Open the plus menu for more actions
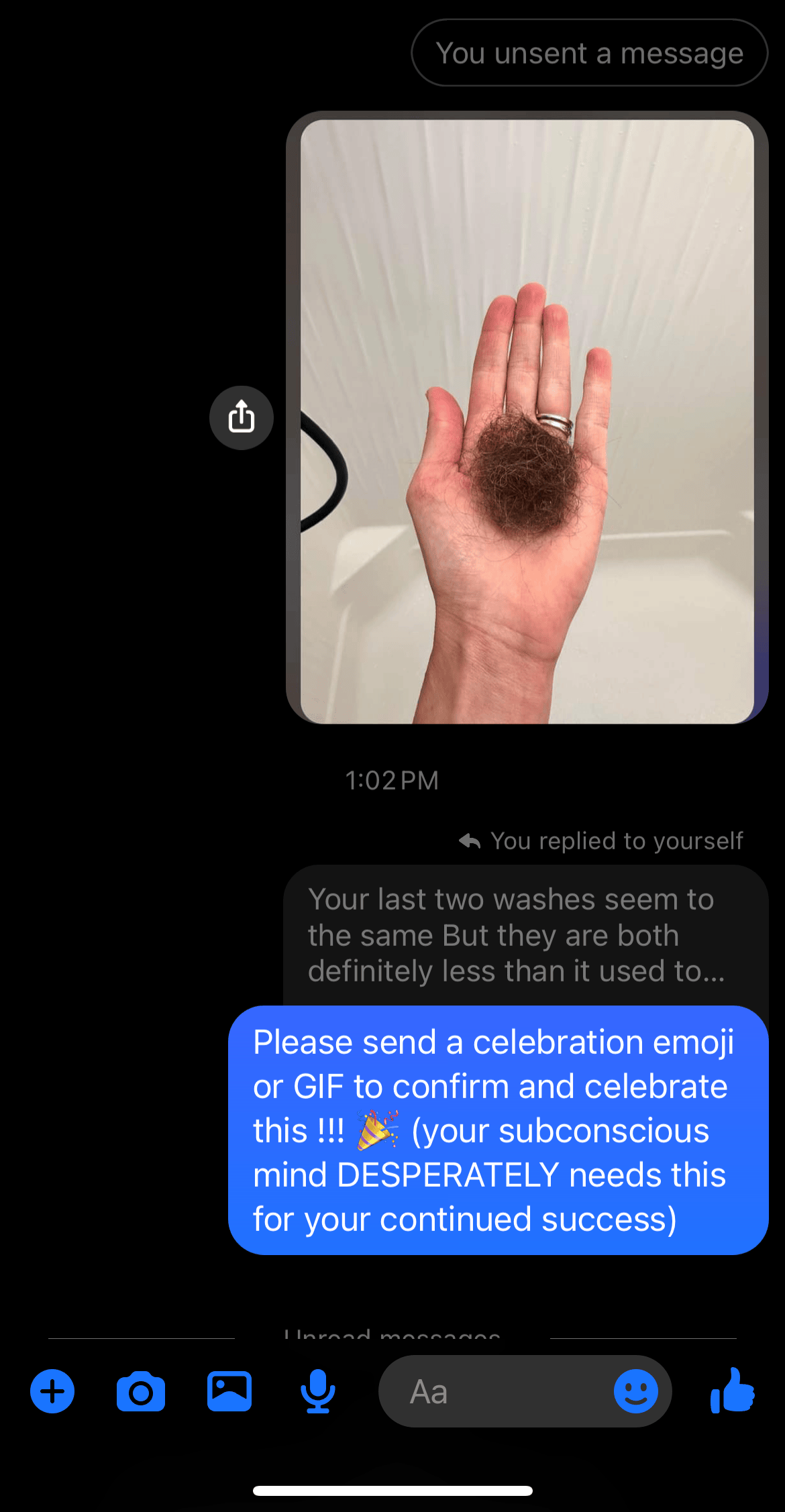This screenshot has height=1512, width=785. 52,1391
